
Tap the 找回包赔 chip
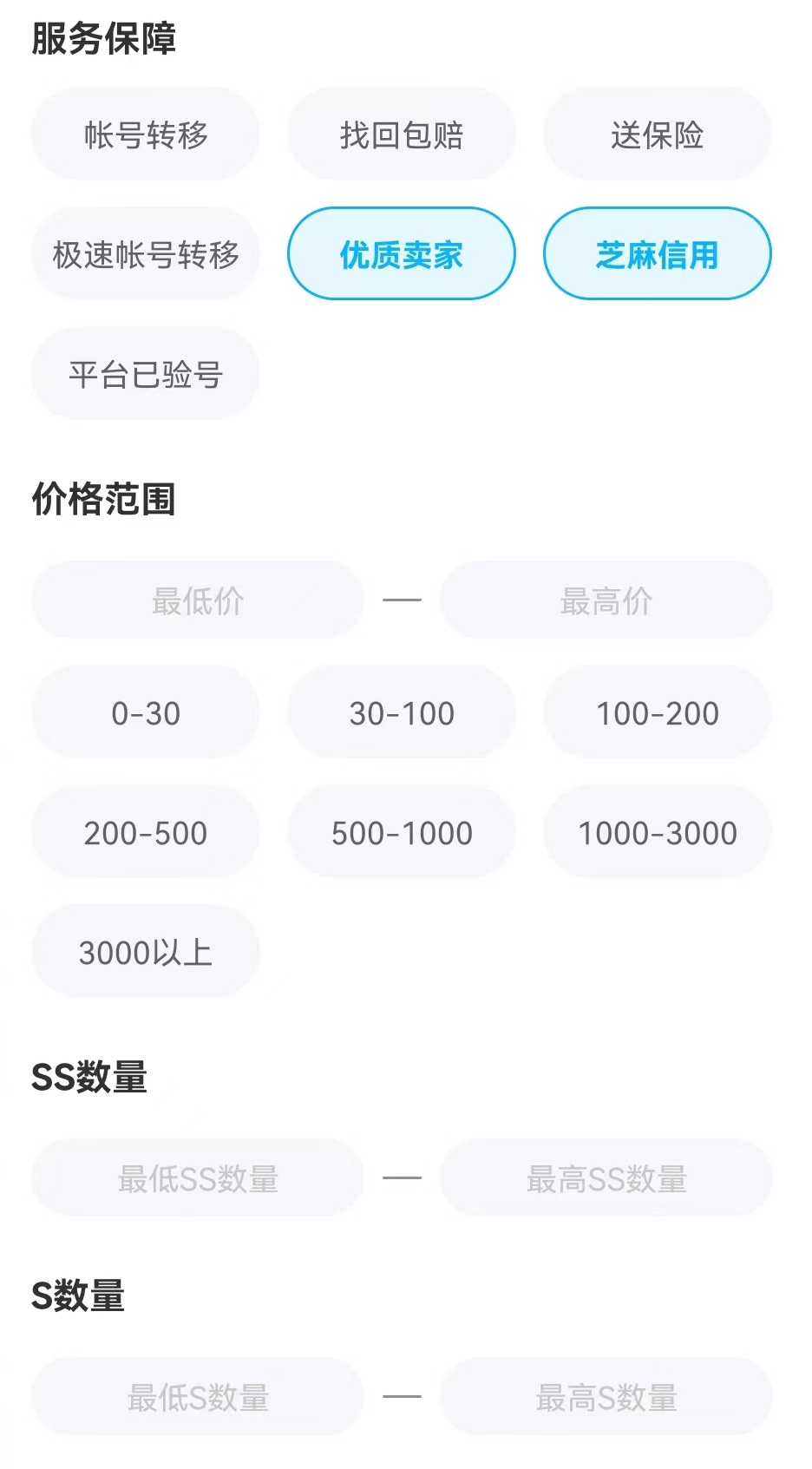pyautogui.click(x=402, y=134)
